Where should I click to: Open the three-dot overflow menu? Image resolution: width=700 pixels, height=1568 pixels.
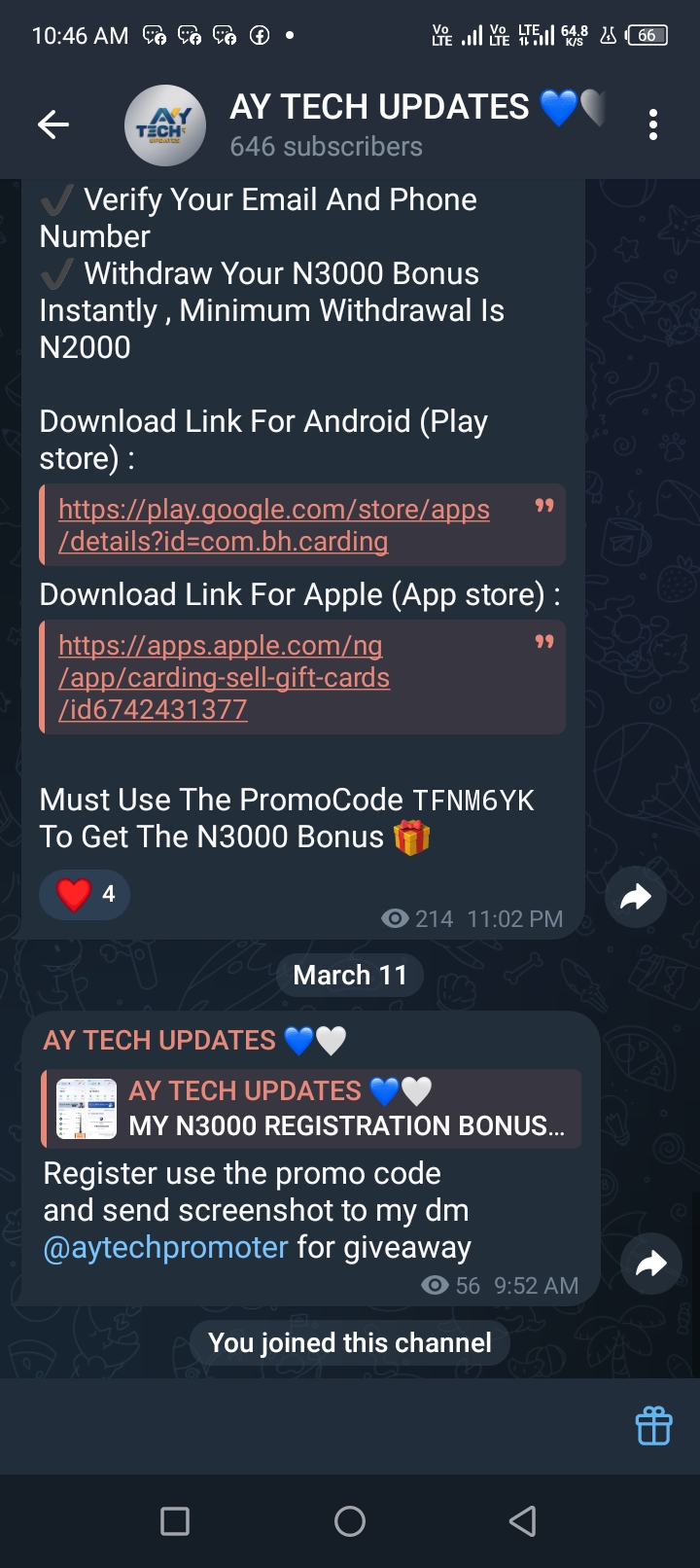coord(652,125)
